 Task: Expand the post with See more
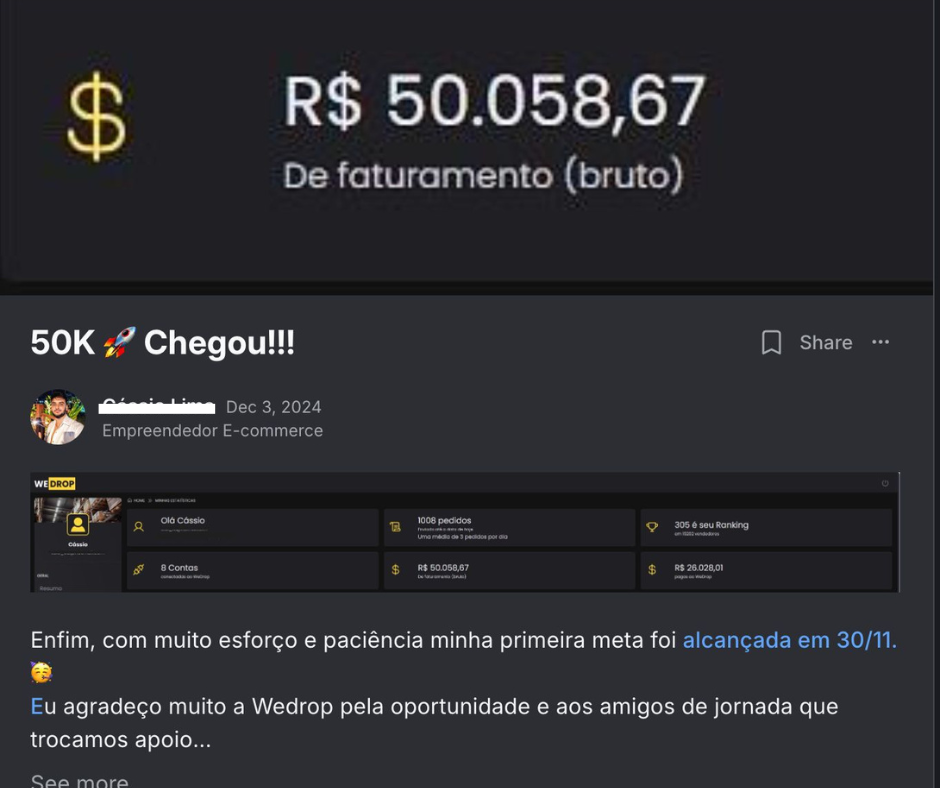pos(79,780)
